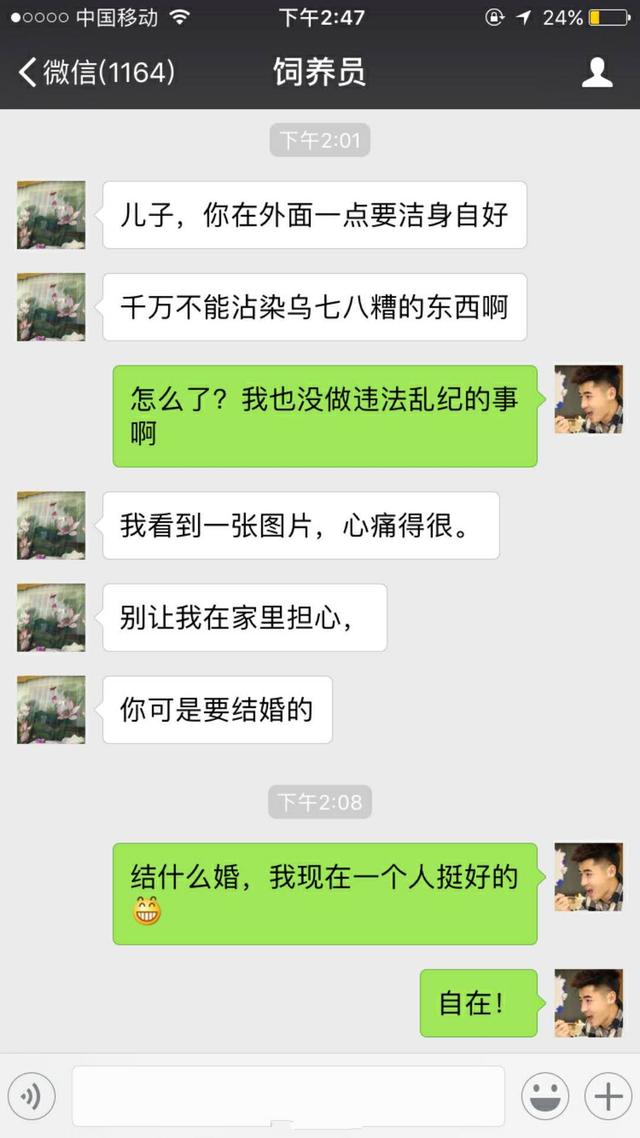Open the emoji sticker panel

[x=545, y=1096]
